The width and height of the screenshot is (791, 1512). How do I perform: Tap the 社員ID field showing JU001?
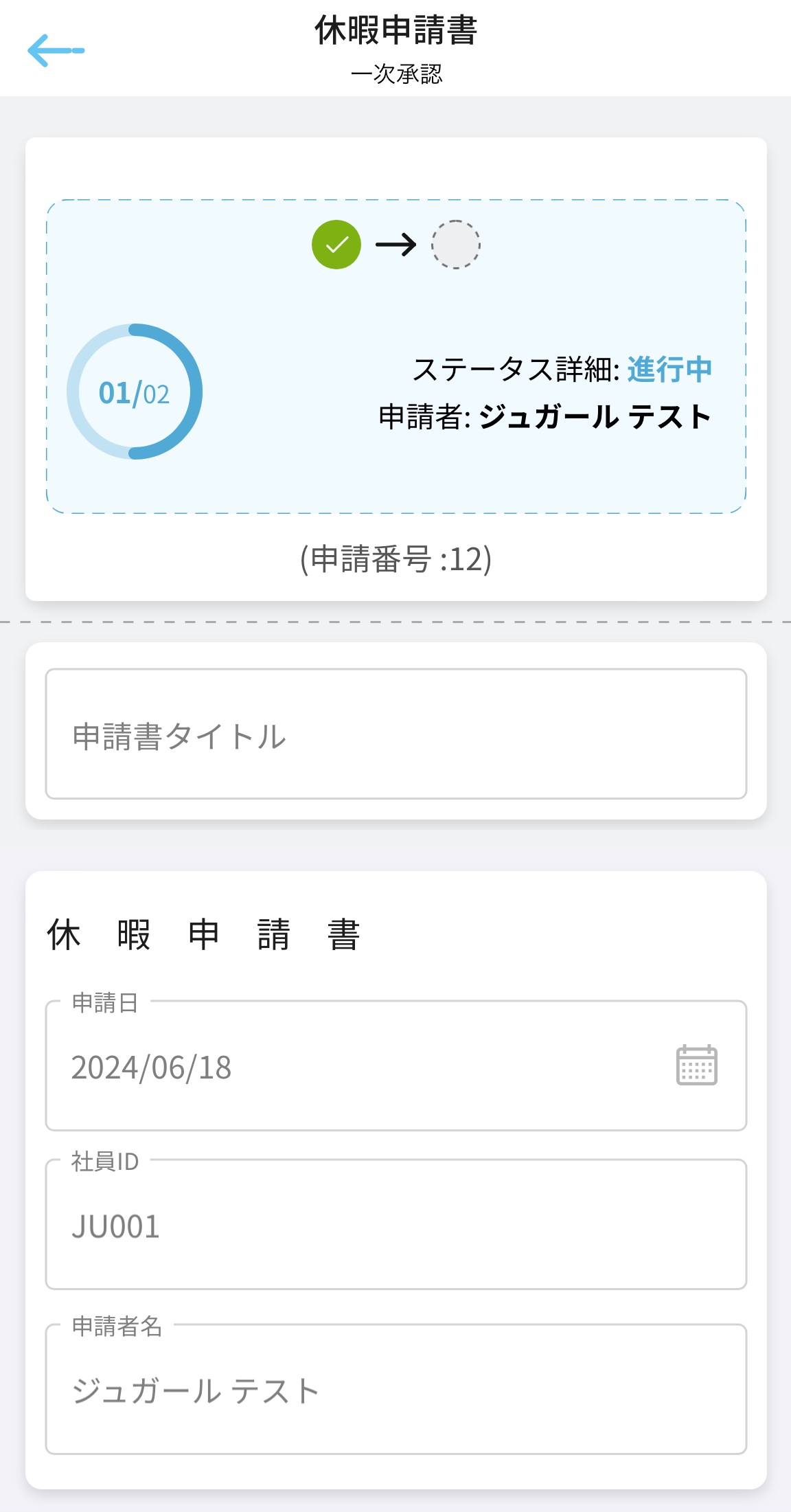tap(396, 1224)
